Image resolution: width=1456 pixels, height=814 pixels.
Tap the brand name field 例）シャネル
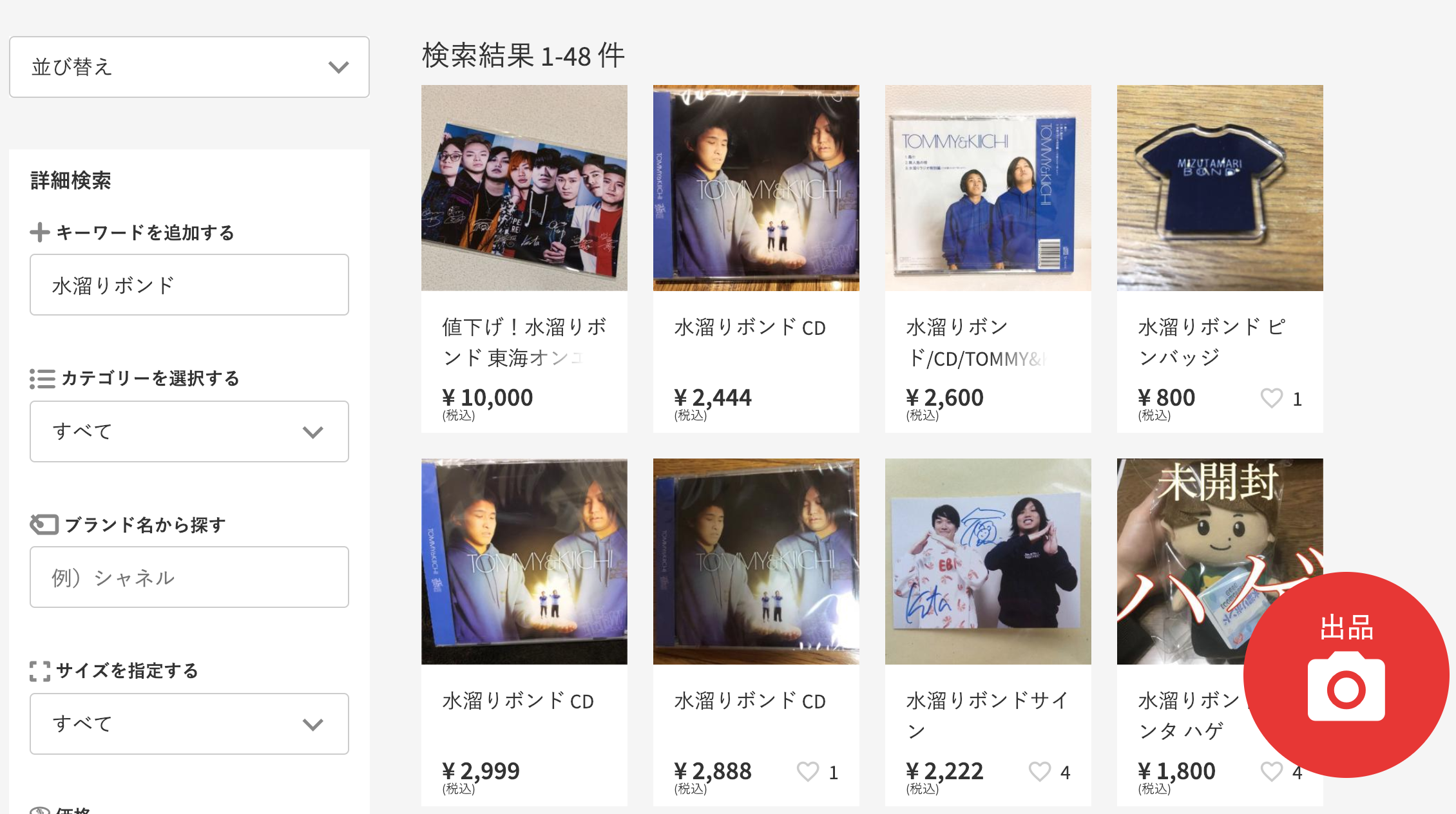coord(189,577)
